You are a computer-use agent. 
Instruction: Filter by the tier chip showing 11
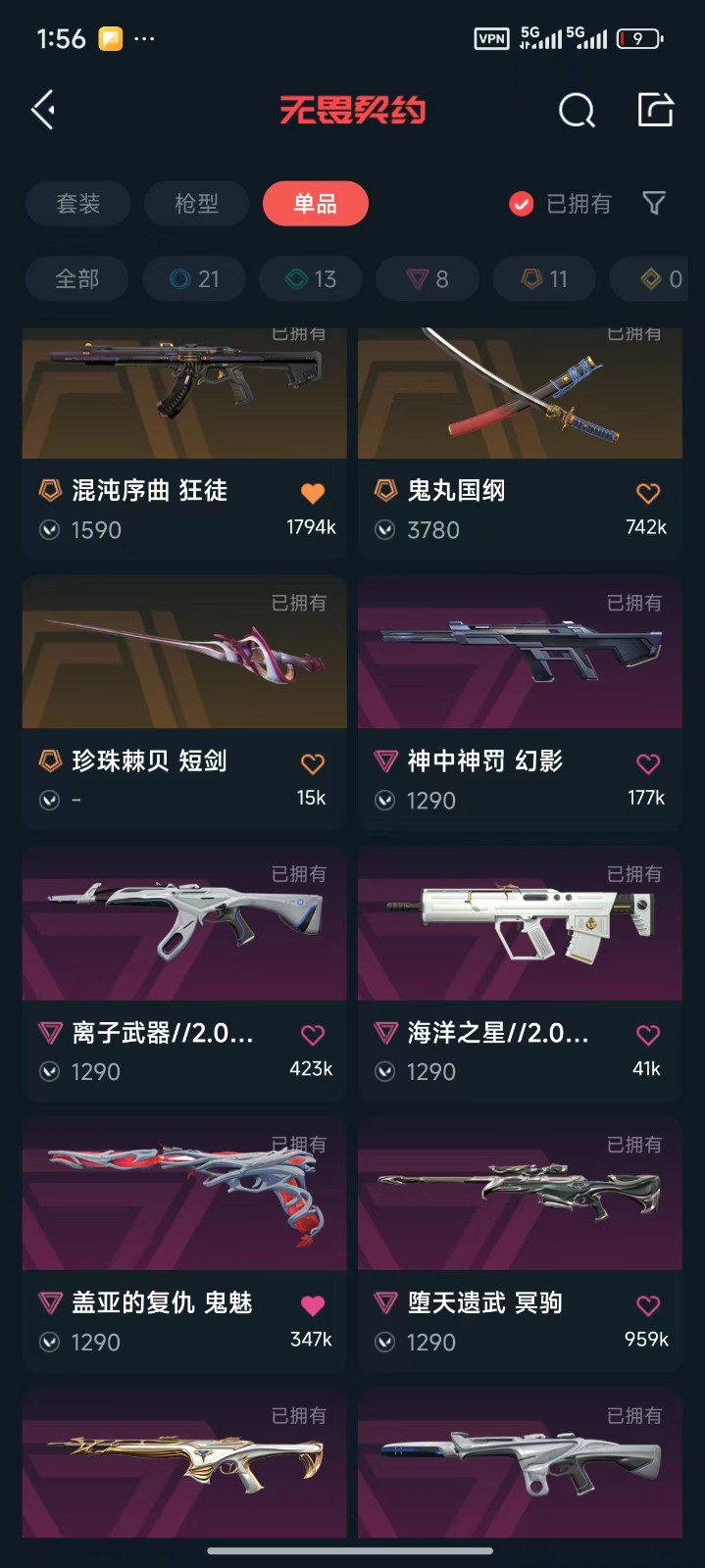544,279
